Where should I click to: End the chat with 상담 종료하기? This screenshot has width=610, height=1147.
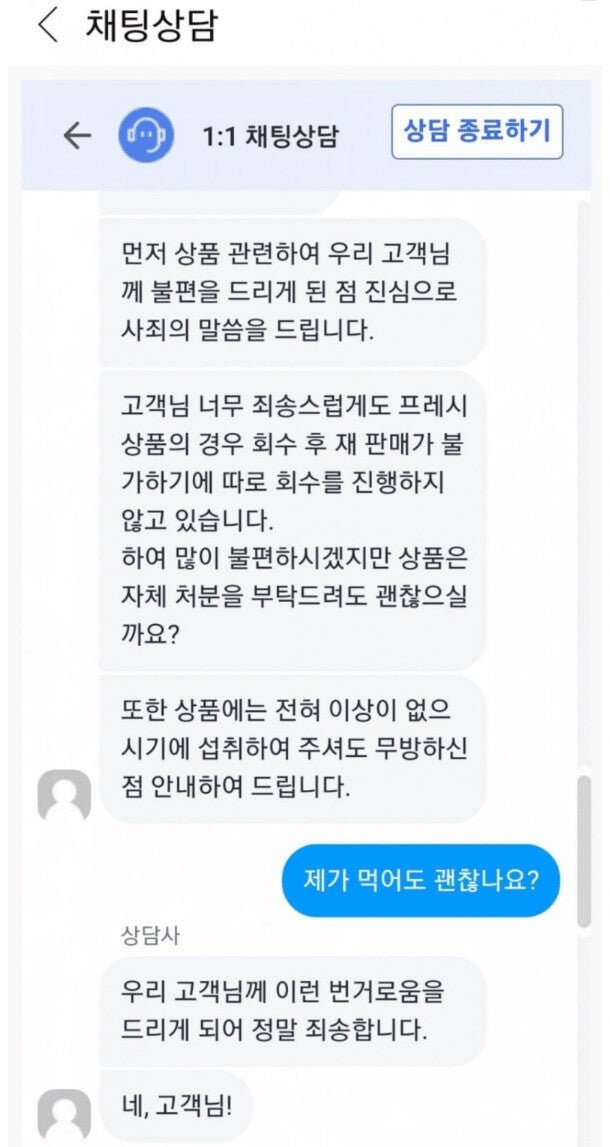pos(476,131)
